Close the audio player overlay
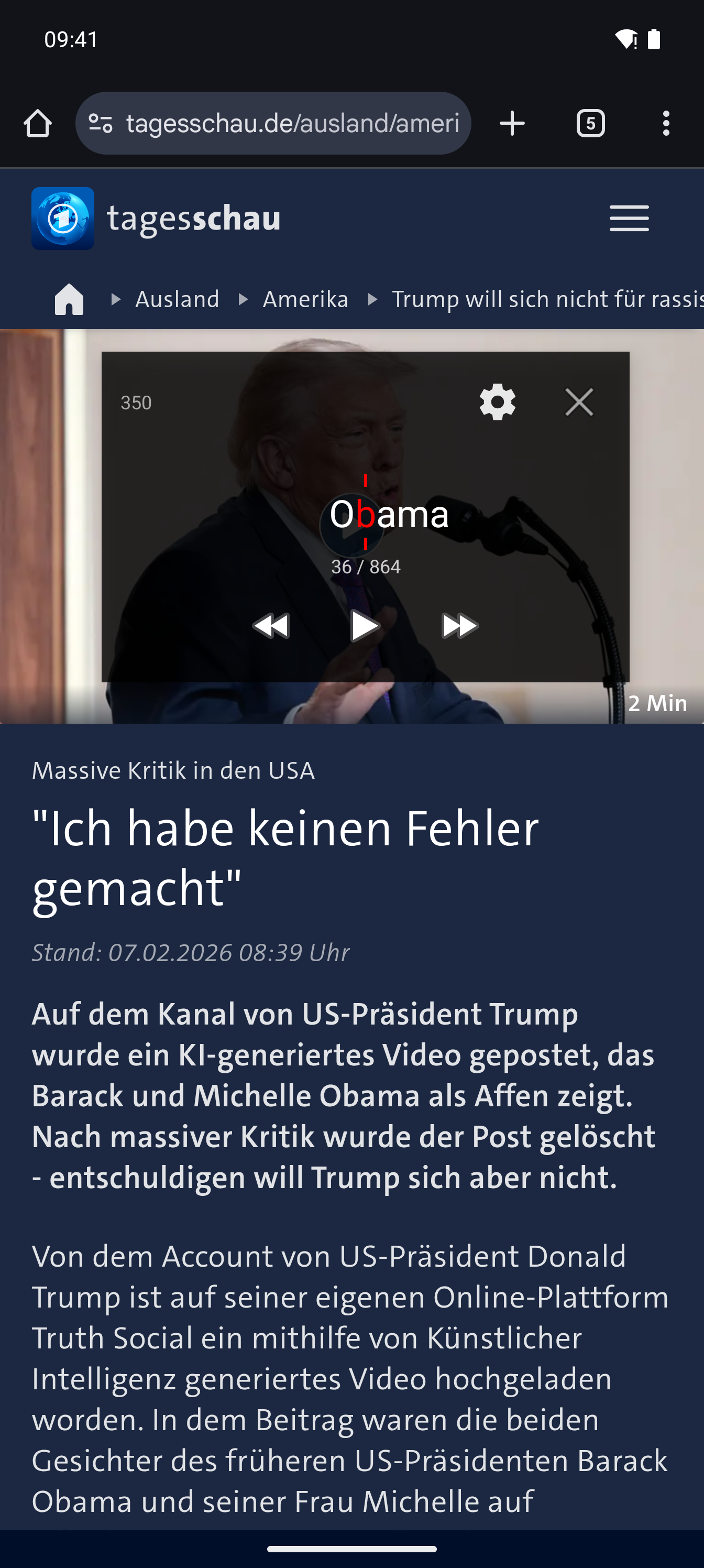The width and height of the screenshot is (704, 1568). coord(579,401)
